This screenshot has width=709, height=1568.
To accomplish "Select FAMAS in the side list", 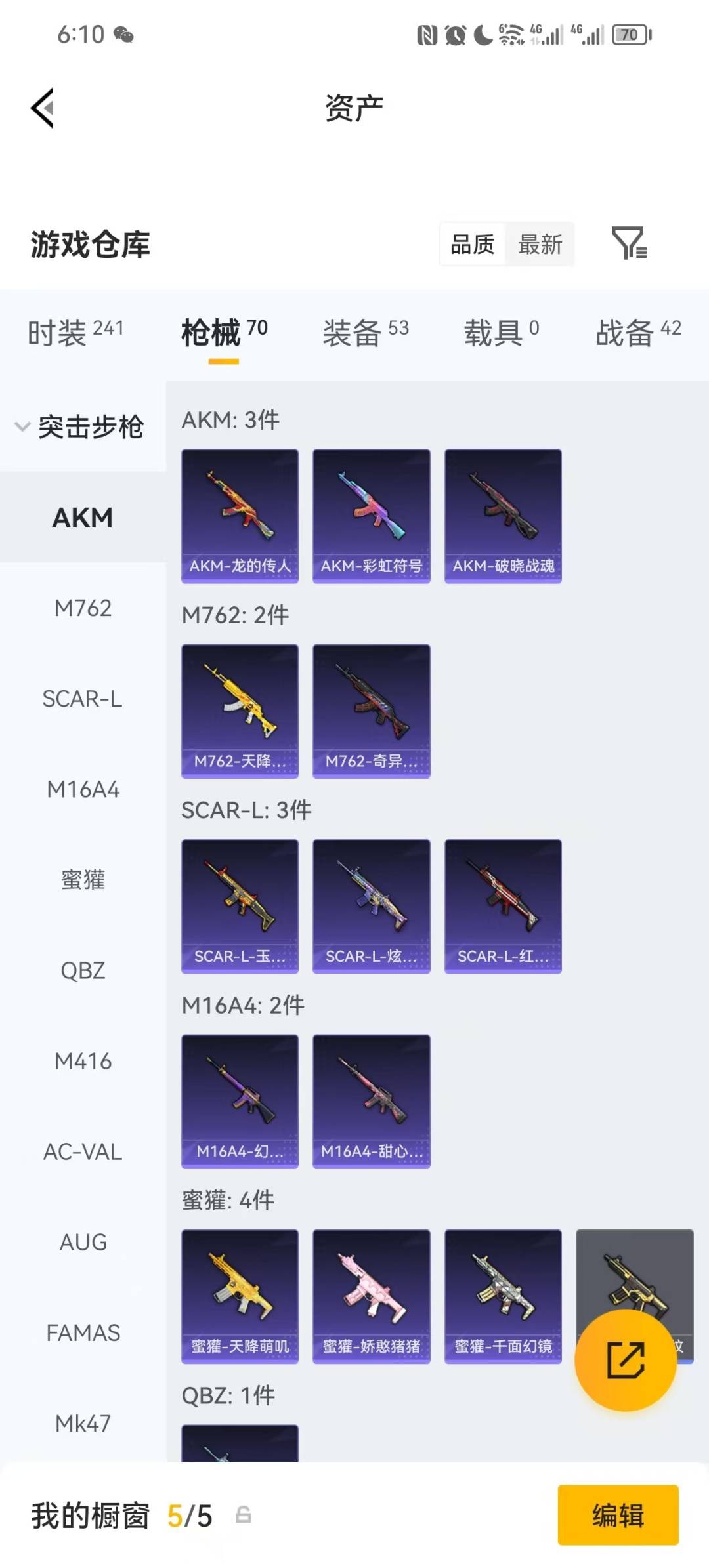I will [83, 1332].
